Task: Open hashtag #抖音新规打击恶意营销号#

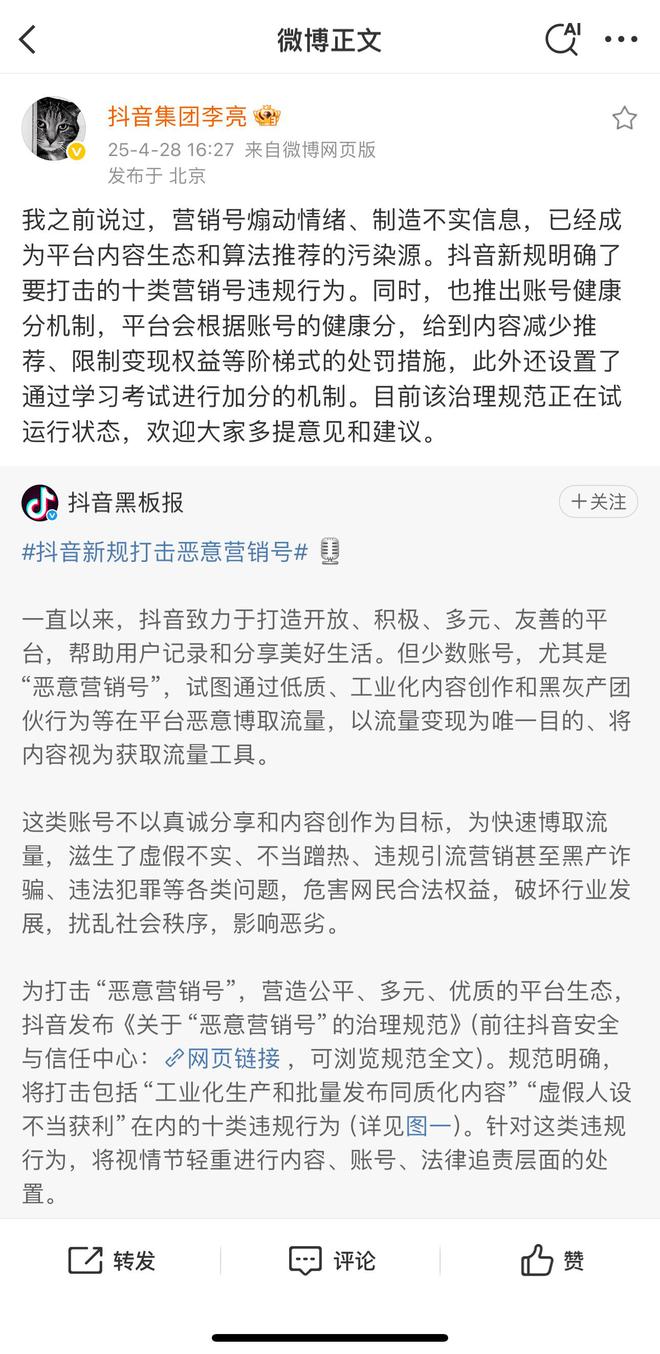Action: [165, 551]
